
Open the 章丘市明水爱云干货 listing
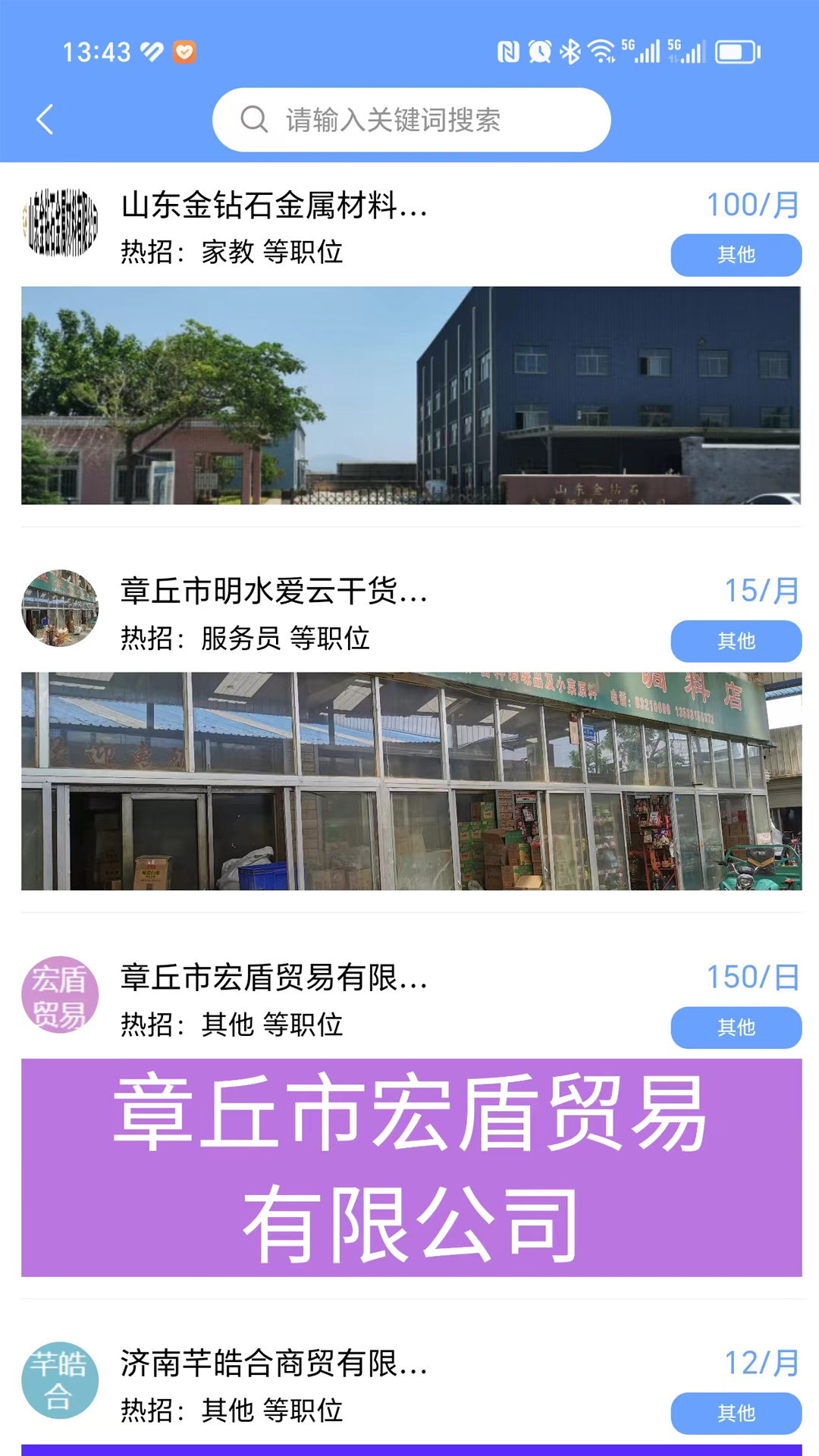[275, 591]
